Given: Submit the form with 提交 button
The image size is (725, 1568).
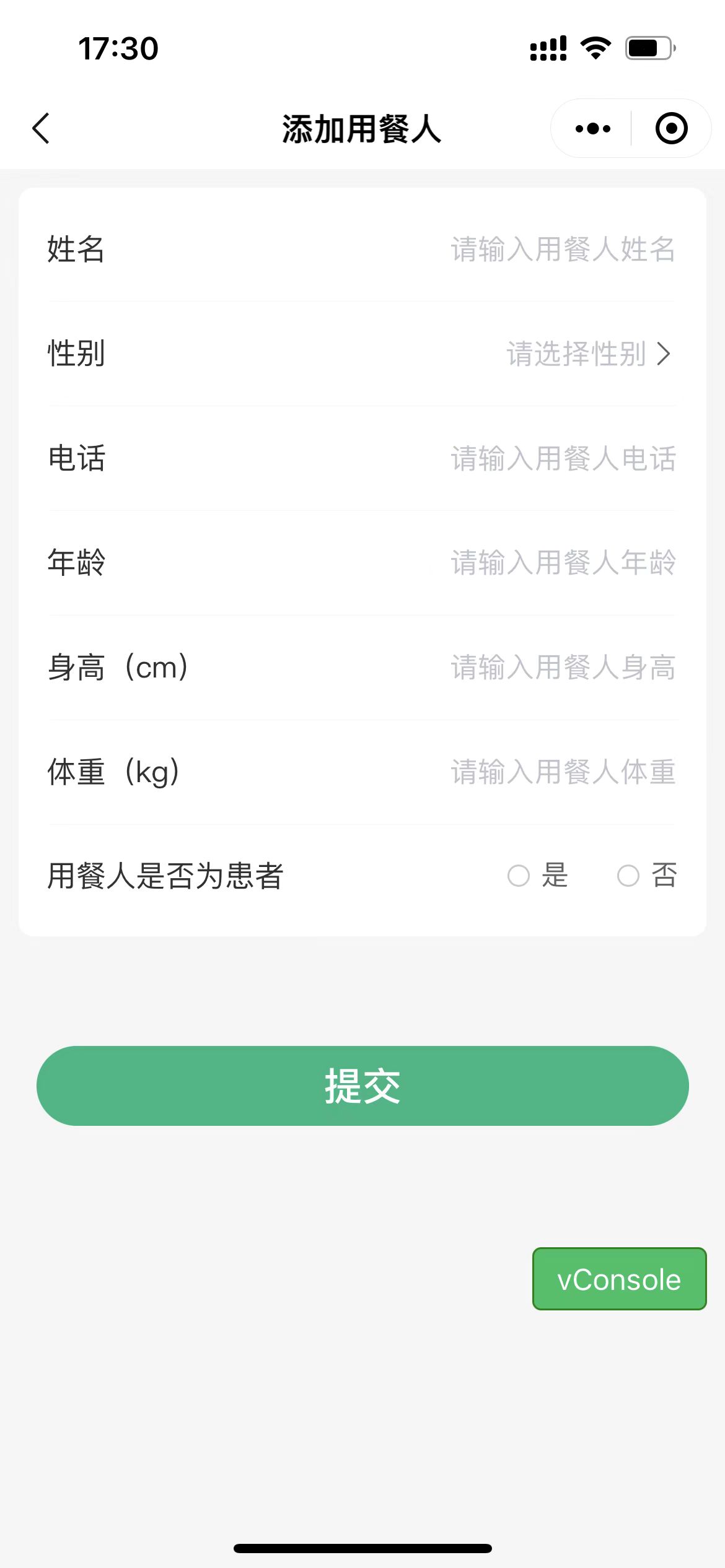Looking at the screenshot, I should click(362, 1086).
